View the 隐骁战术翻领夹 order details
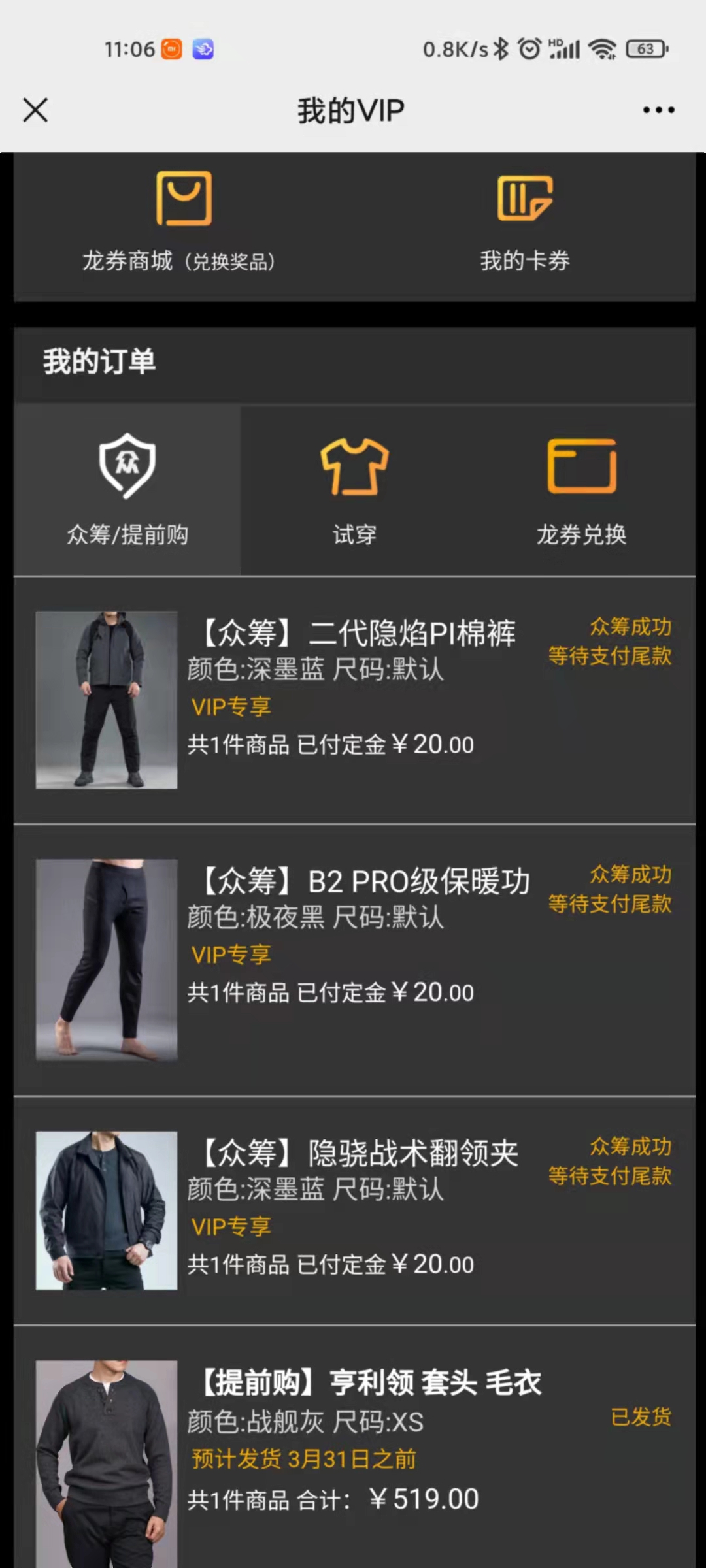Viewport: 706px width, 1568px height. tap(356, 1209)
